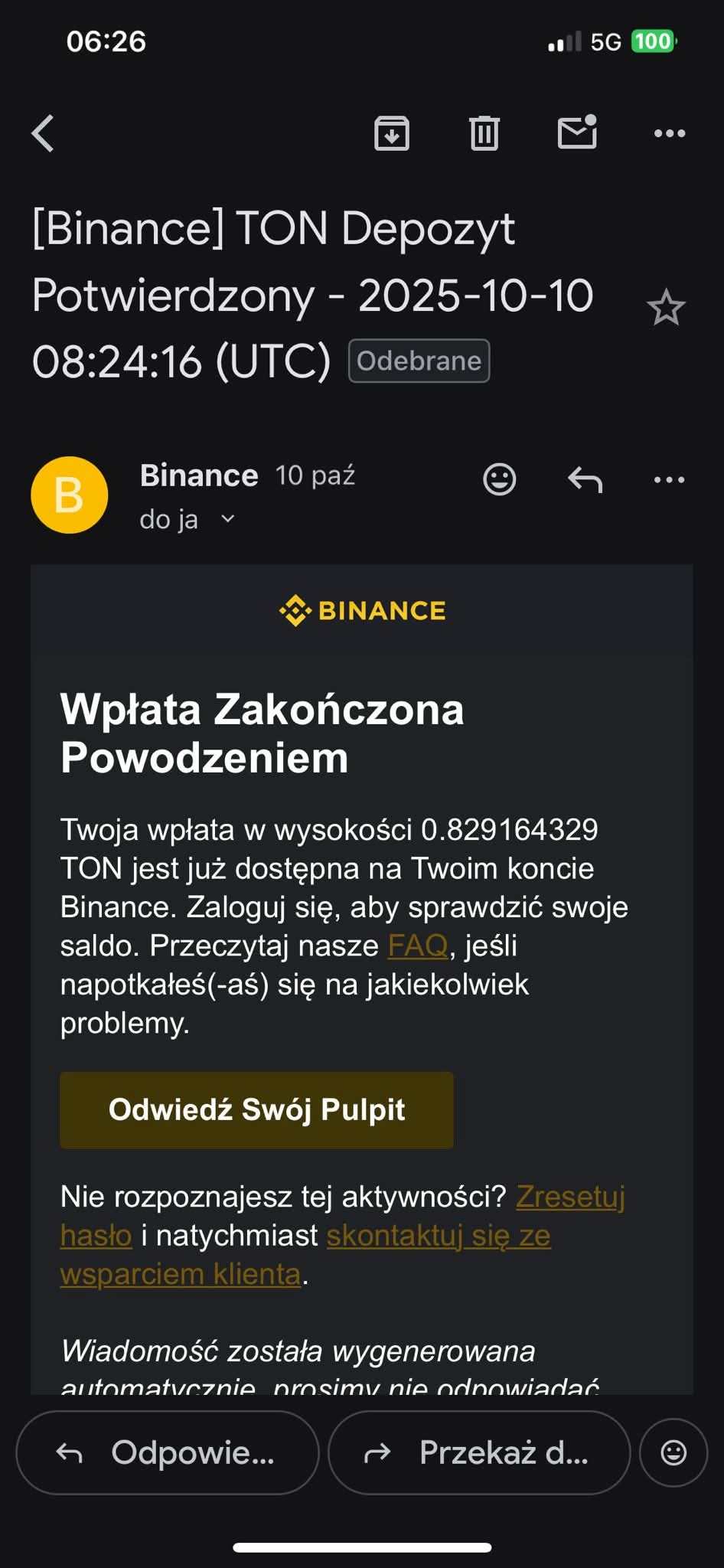Tap Odwiedź Swój Pulpit button
This screenshot has width=724, height=1568.
point(256,1109)
